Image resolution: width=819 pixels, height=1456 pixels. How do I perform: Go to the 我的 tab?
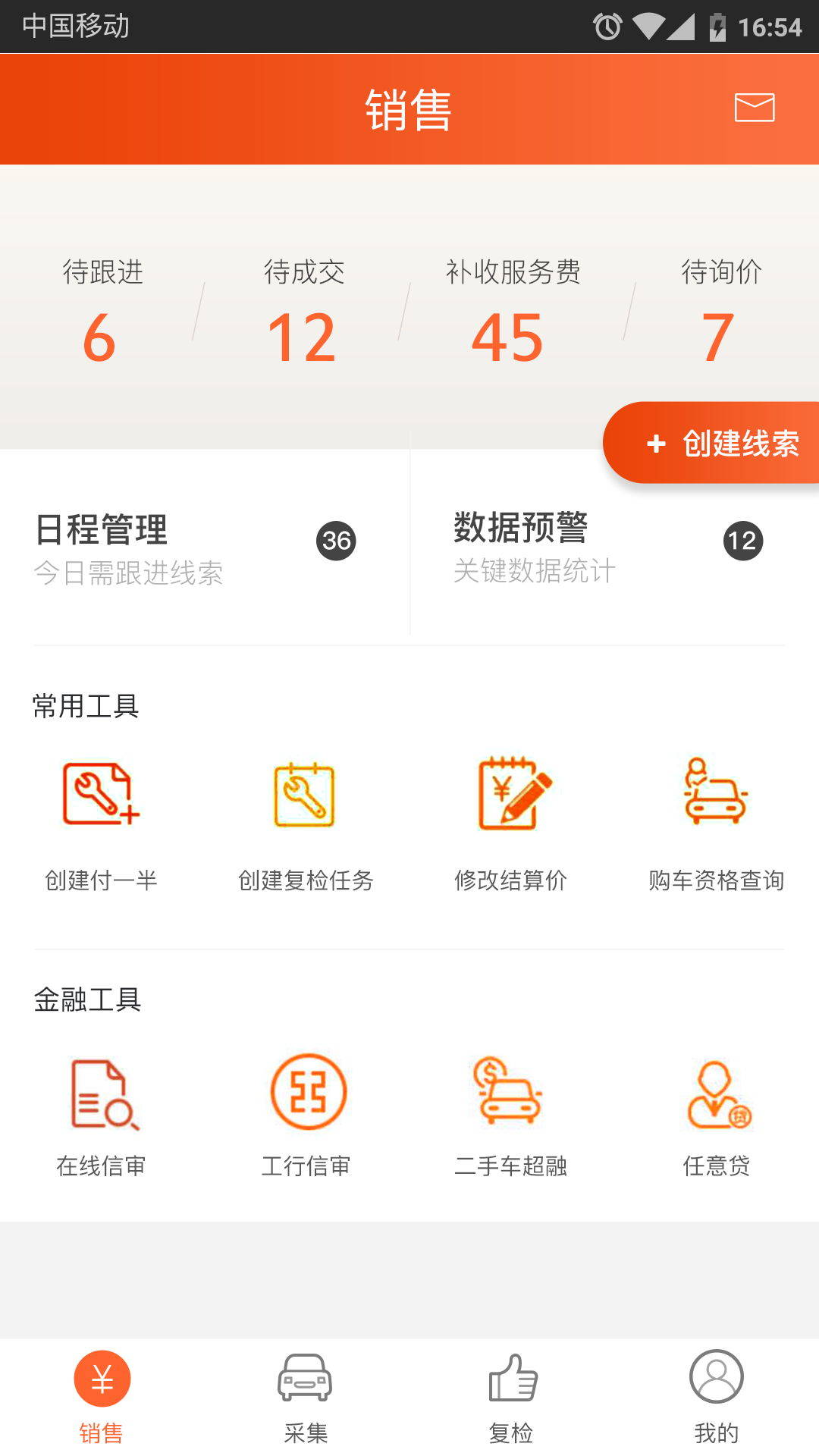pyautogui.click(x=716, y=1397)
